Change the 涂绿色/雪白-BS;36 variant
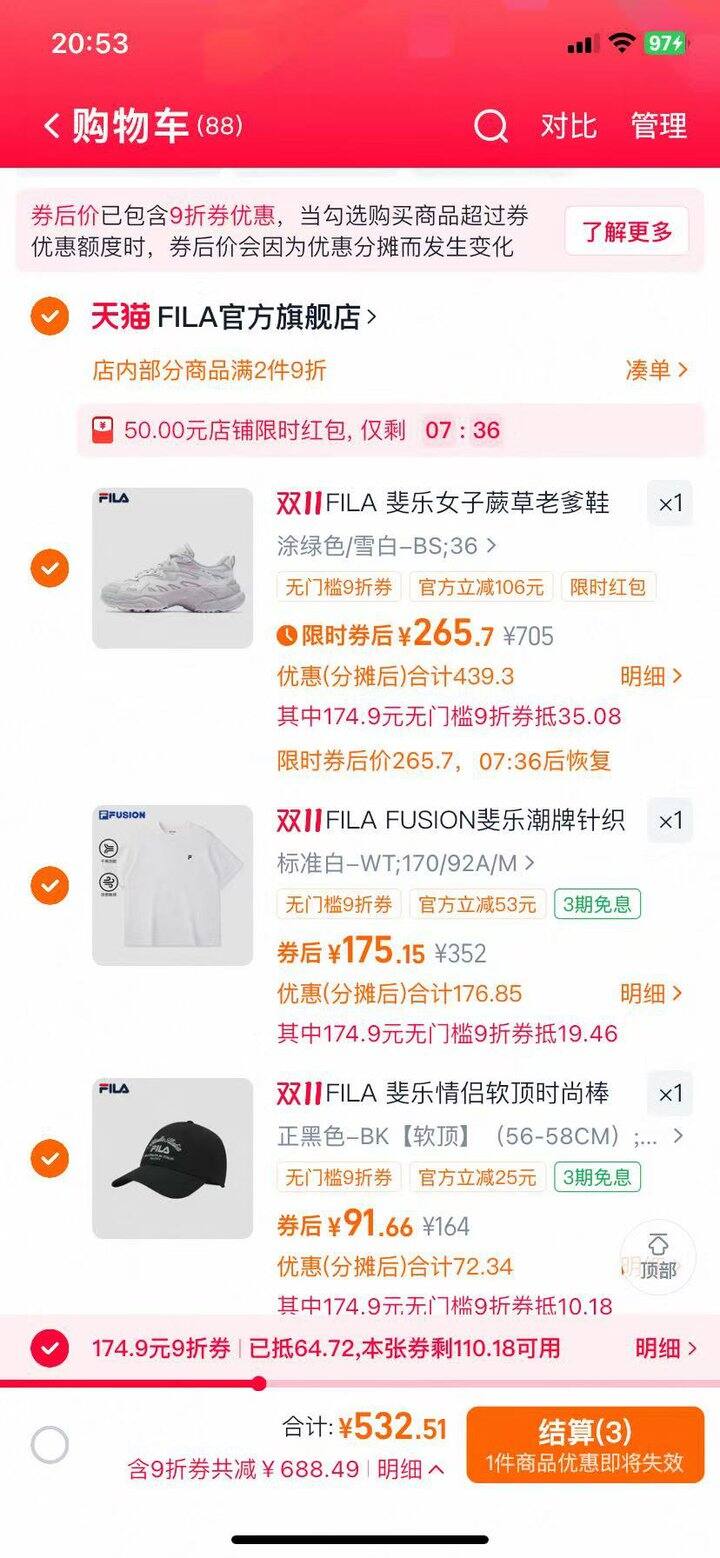Viewport: 720px width, 1558px height. 387,546
